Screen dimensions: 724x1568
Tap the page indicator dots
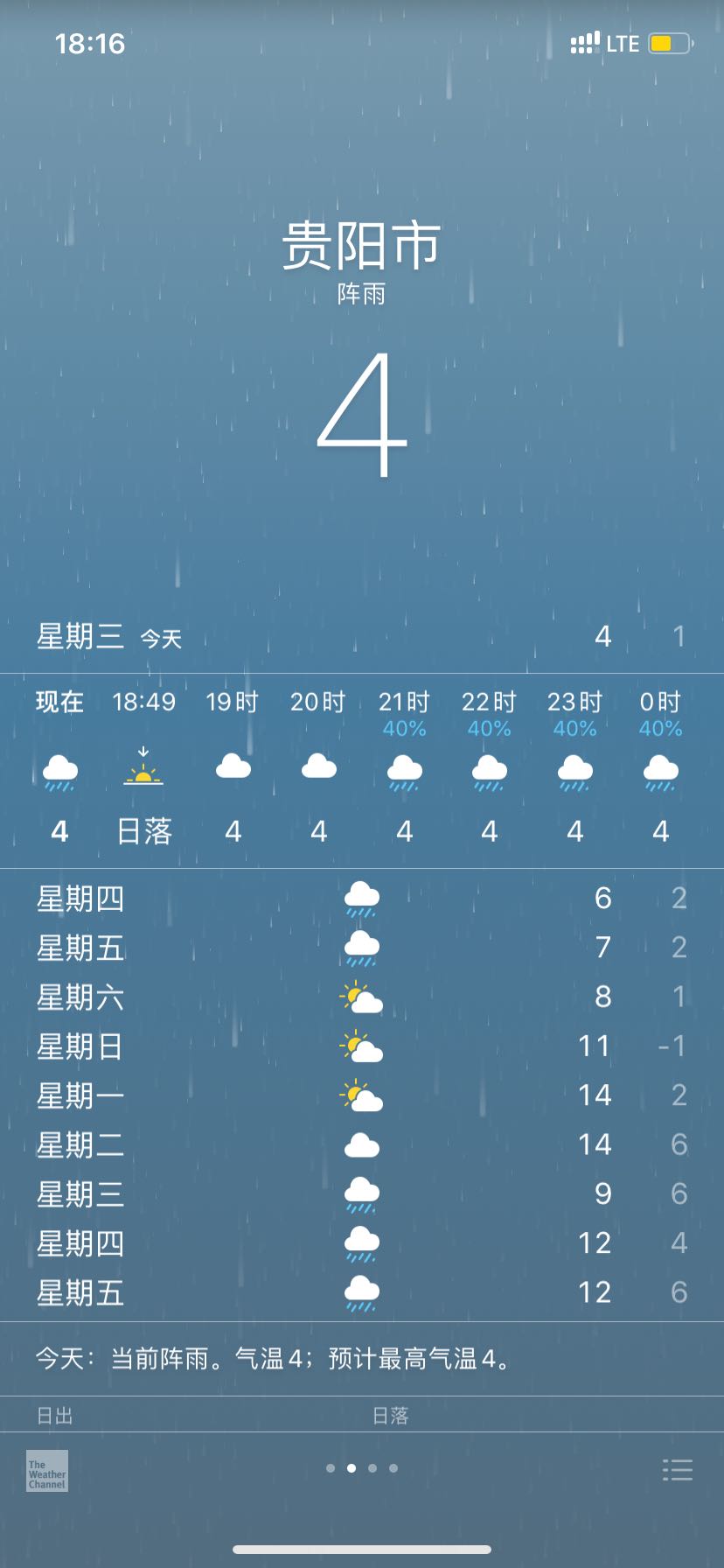362,1468
